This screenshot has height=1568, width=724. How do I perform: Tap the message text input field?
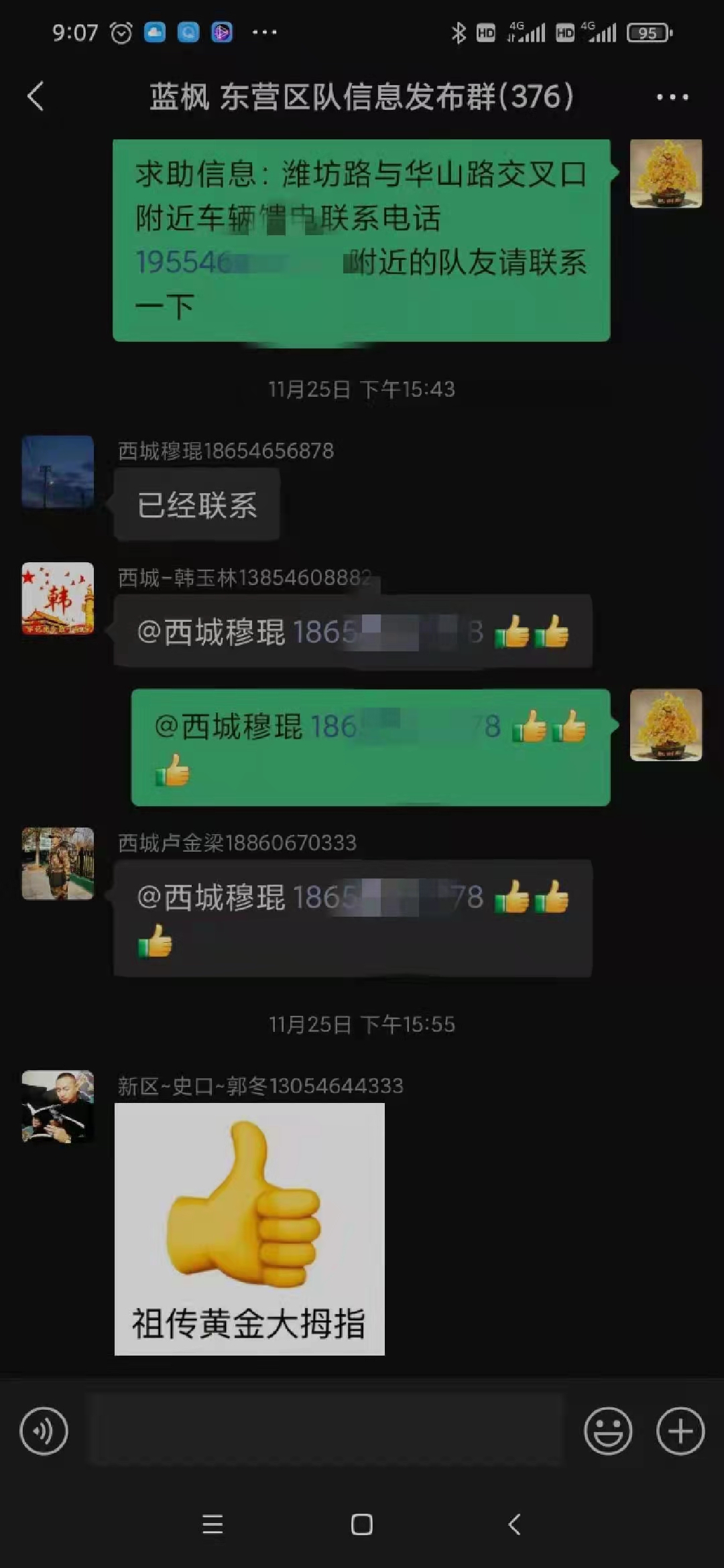pos(325,1430)
